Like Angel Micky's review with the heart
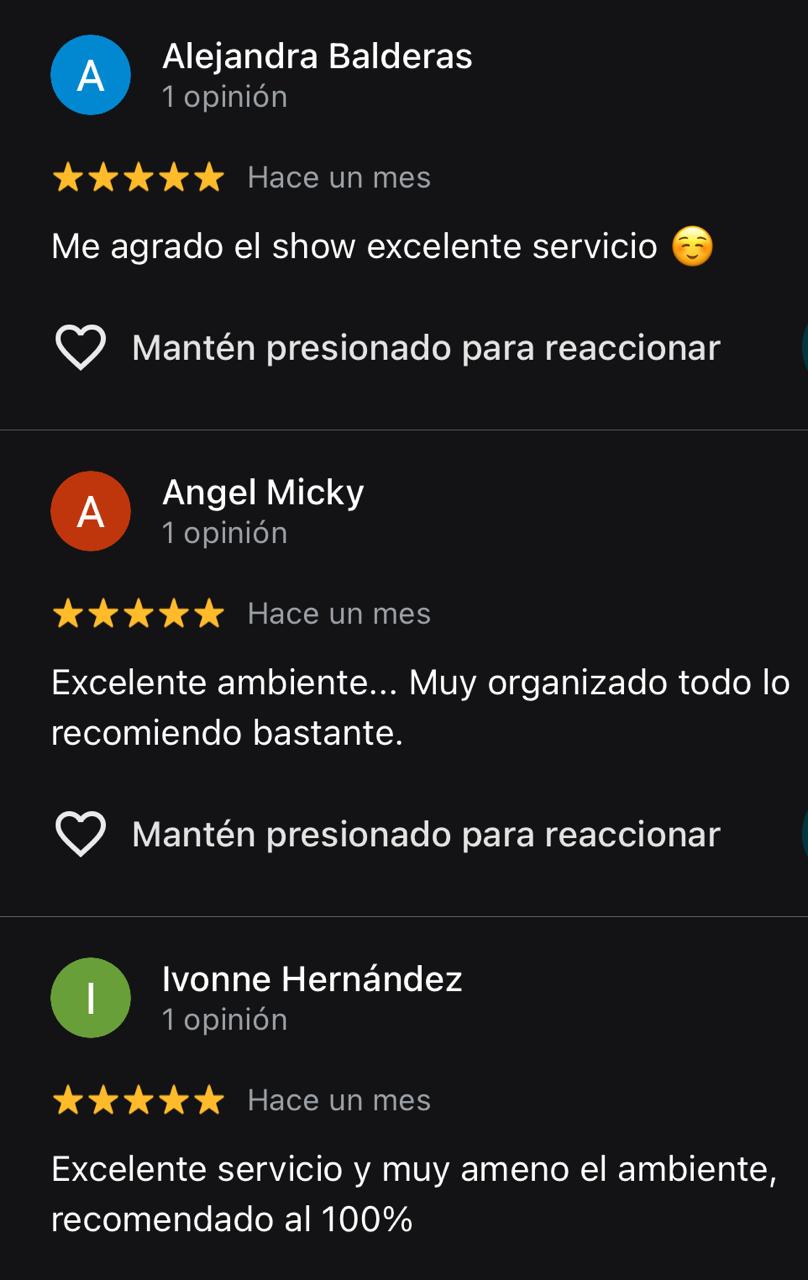This screenshot has width=808, height=1280. [x=80, y=834]
